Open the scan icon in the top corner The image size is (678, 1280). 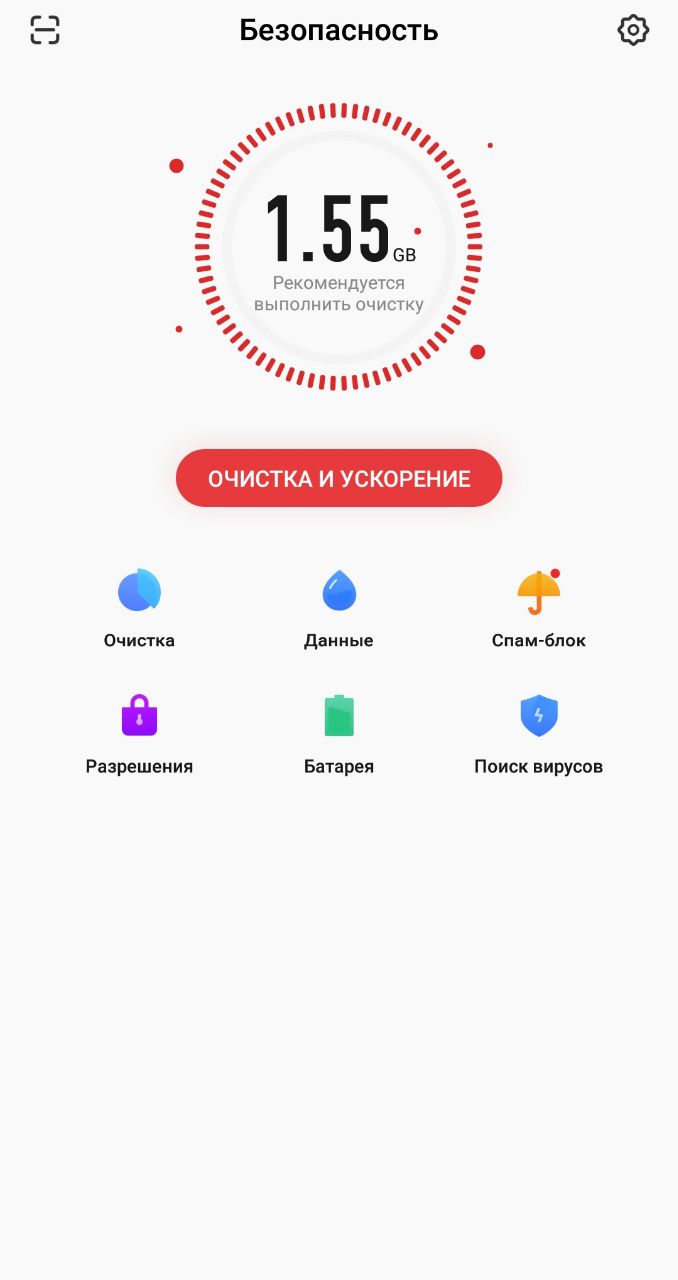pyautogui.click(x=45, y=30)
